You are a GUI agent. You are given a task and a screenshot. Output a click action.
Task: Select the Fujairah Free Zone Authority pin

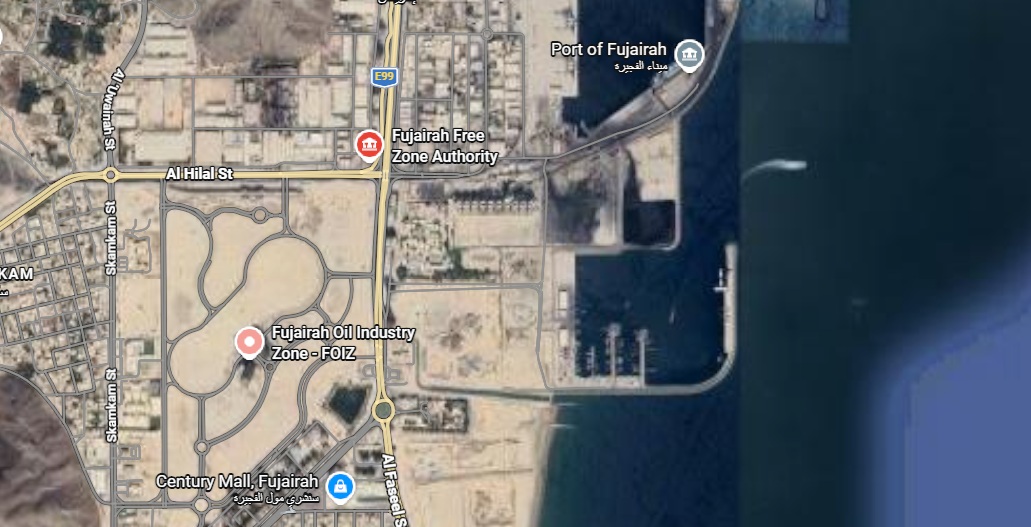[x=369, y=145]
